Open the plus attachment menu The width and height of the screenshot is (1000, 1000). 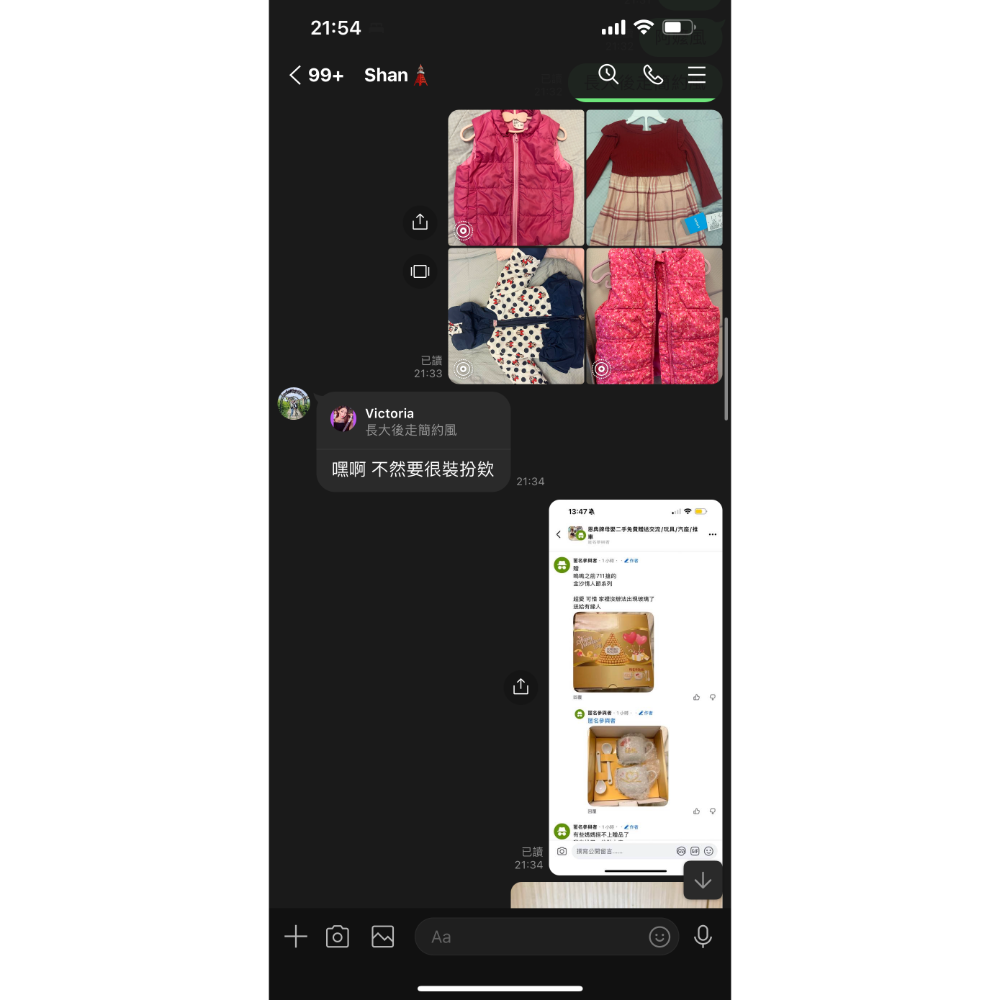pos(296,936)
